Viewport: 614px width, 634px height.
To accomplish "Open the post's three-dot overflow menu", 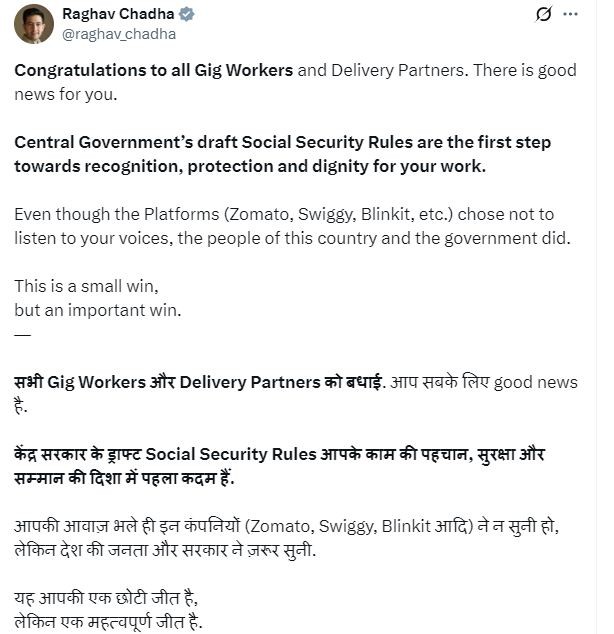I will point(571,15).
